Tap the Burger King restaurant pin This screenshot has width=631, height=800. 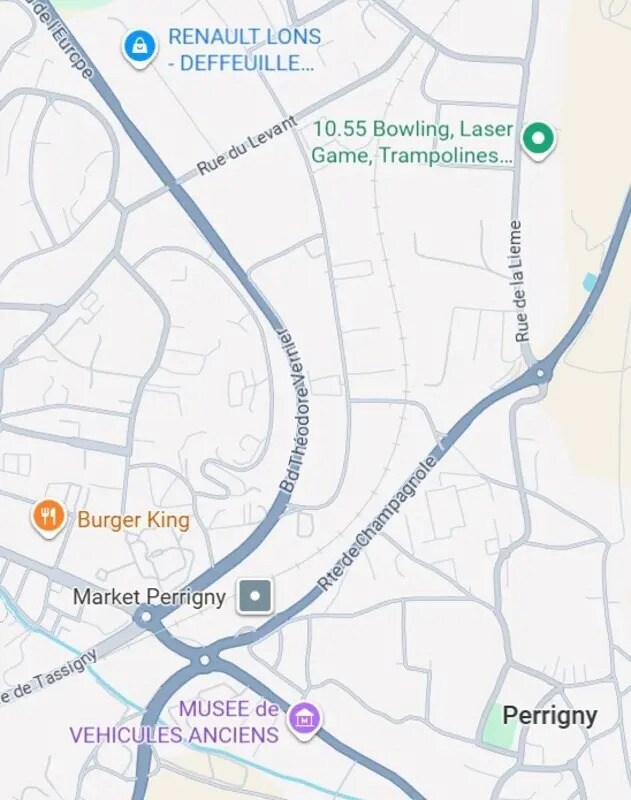[48, 517]
